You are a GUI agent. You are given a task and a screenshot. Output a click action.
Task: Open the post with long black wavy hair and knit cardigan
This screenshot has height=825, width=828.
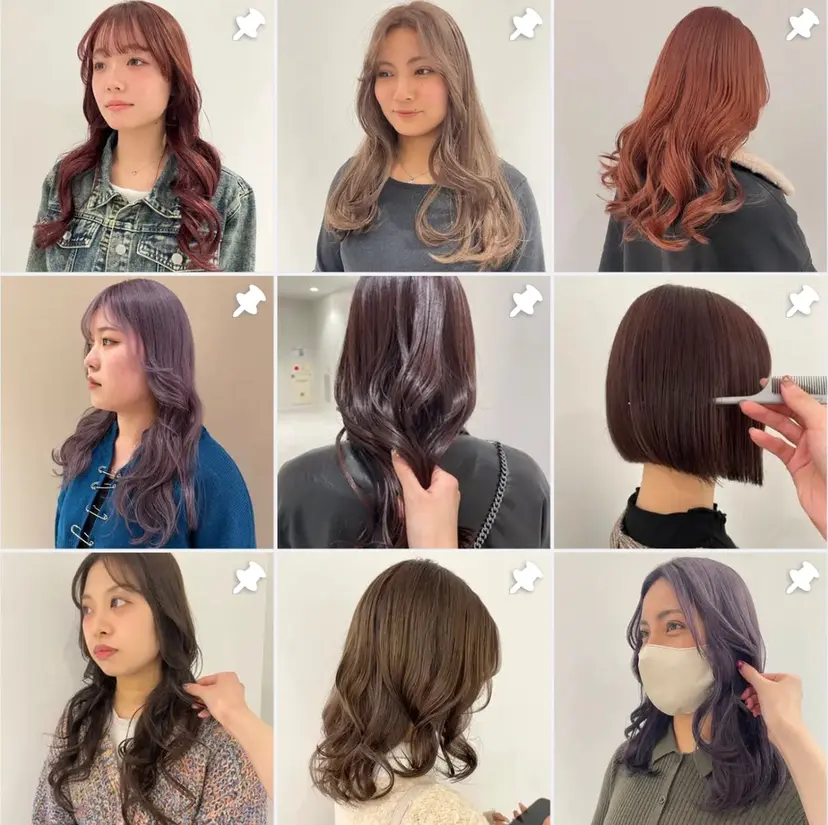pyautogui.click(x=137, y=688)
